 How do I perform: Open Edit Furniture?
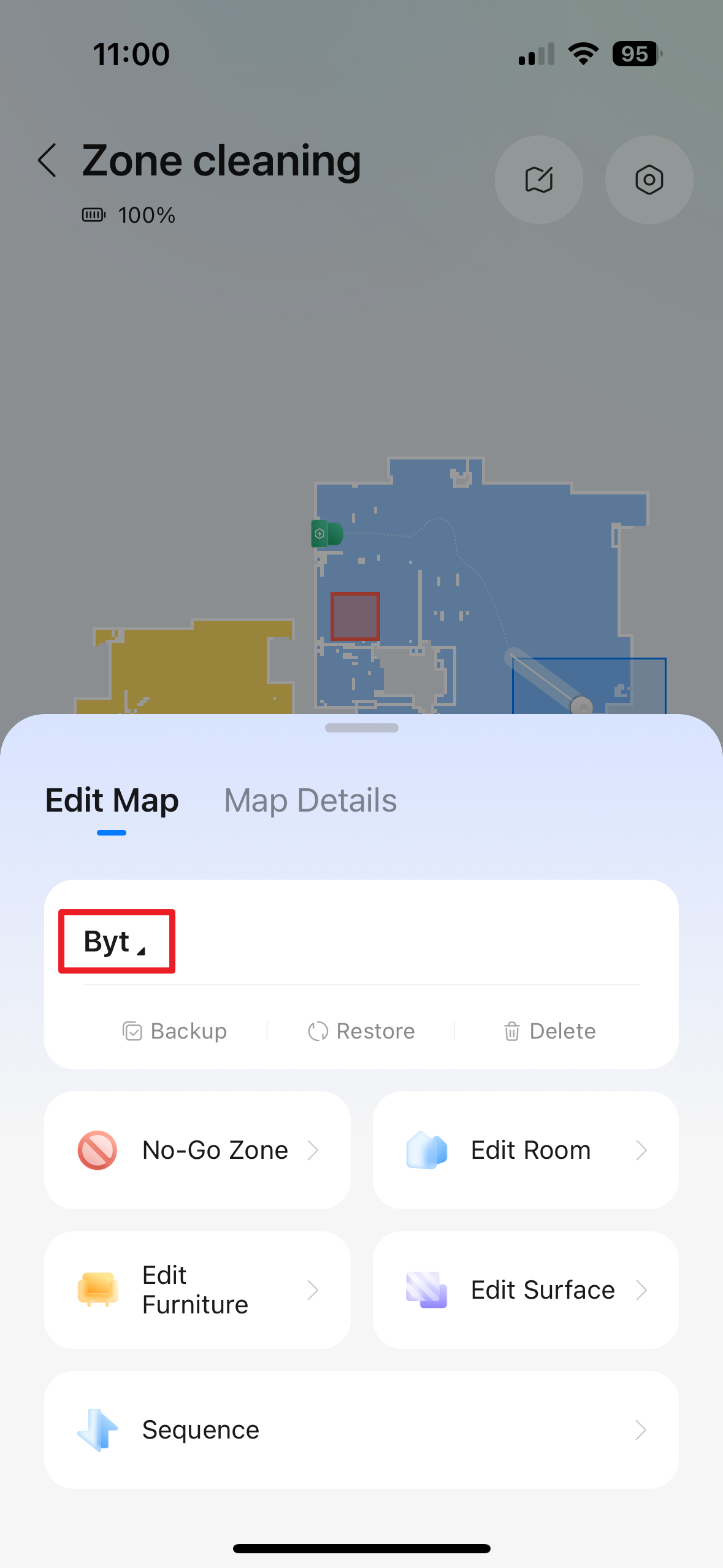(197, 1290)
